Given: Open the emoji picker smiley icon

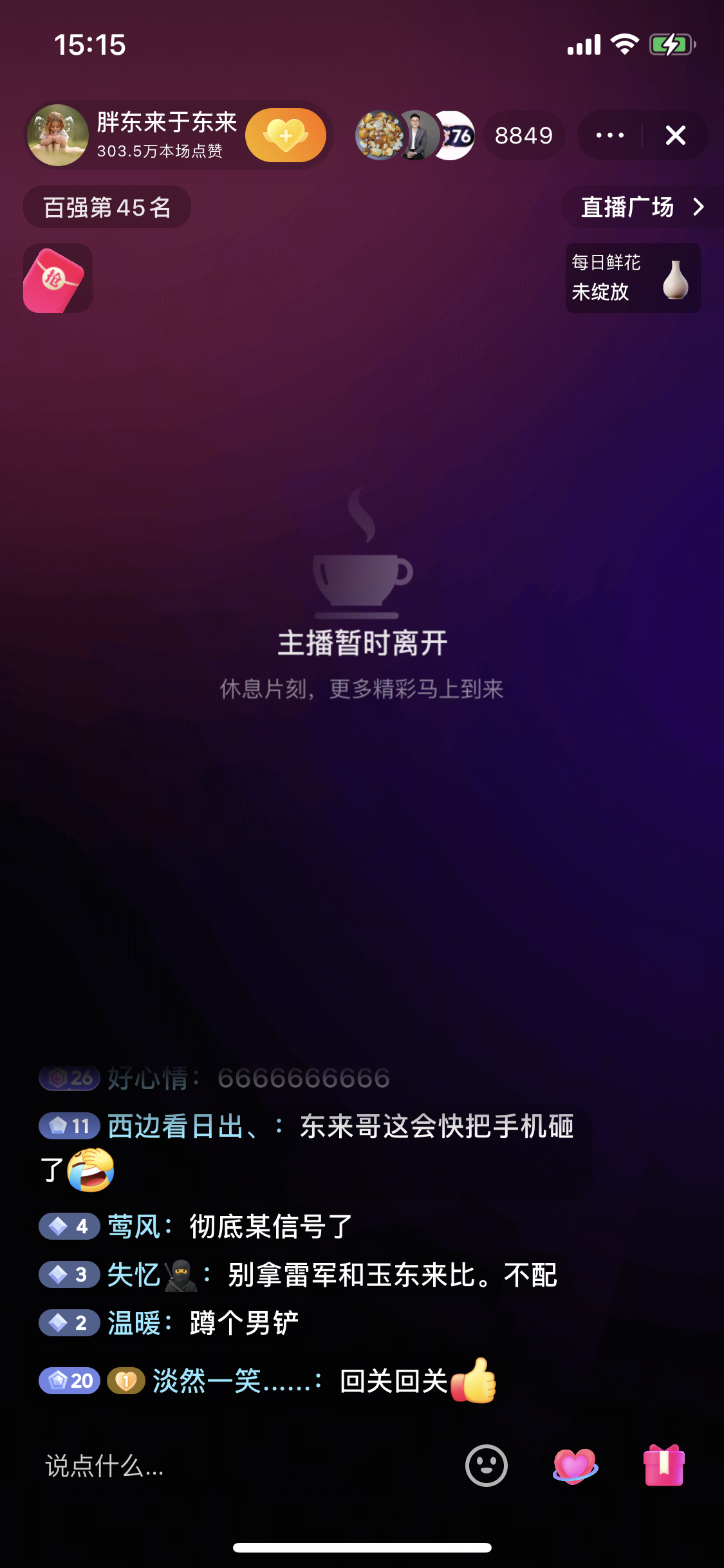Looking at the screenshot, I should point(486,1466).
